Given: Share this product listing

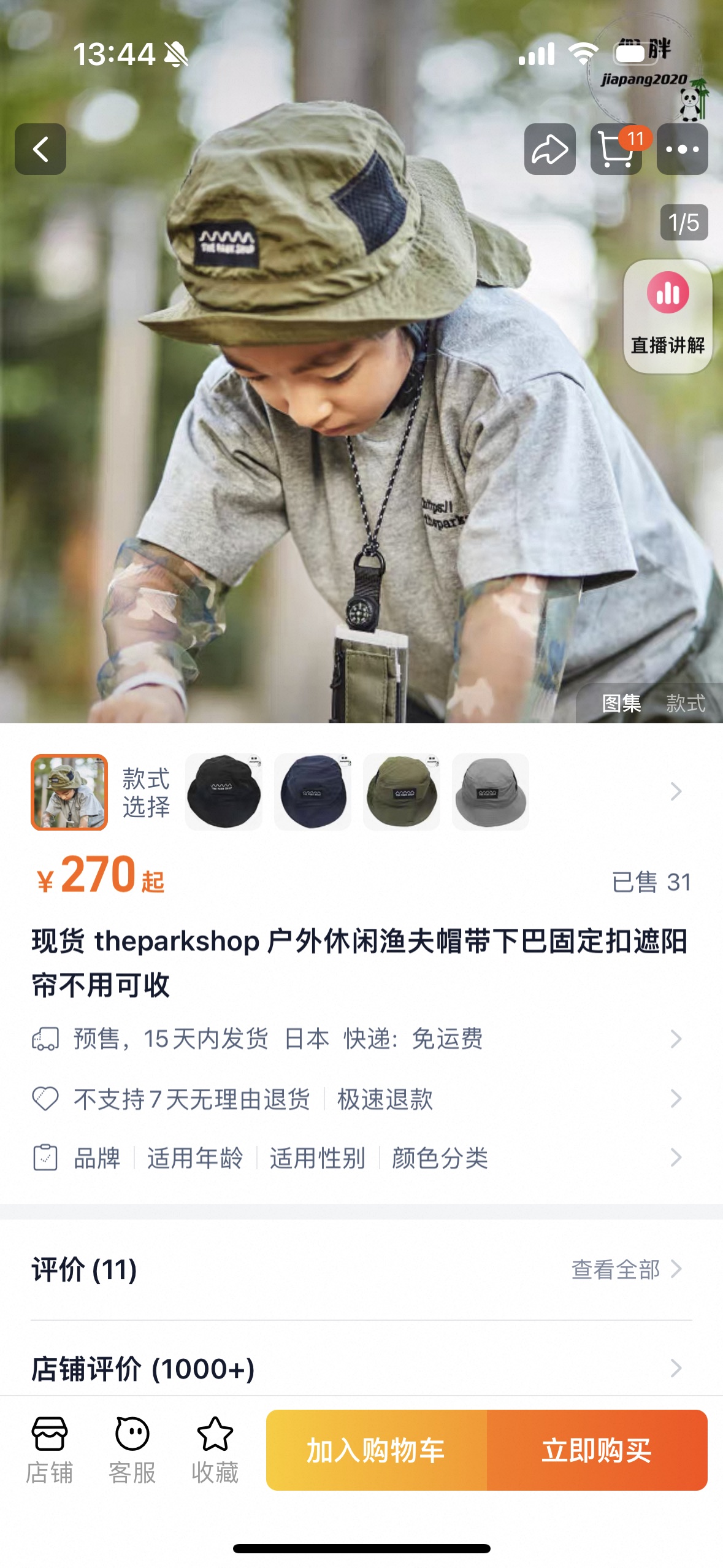Looking at the screenshot, I should click(549, 149).
